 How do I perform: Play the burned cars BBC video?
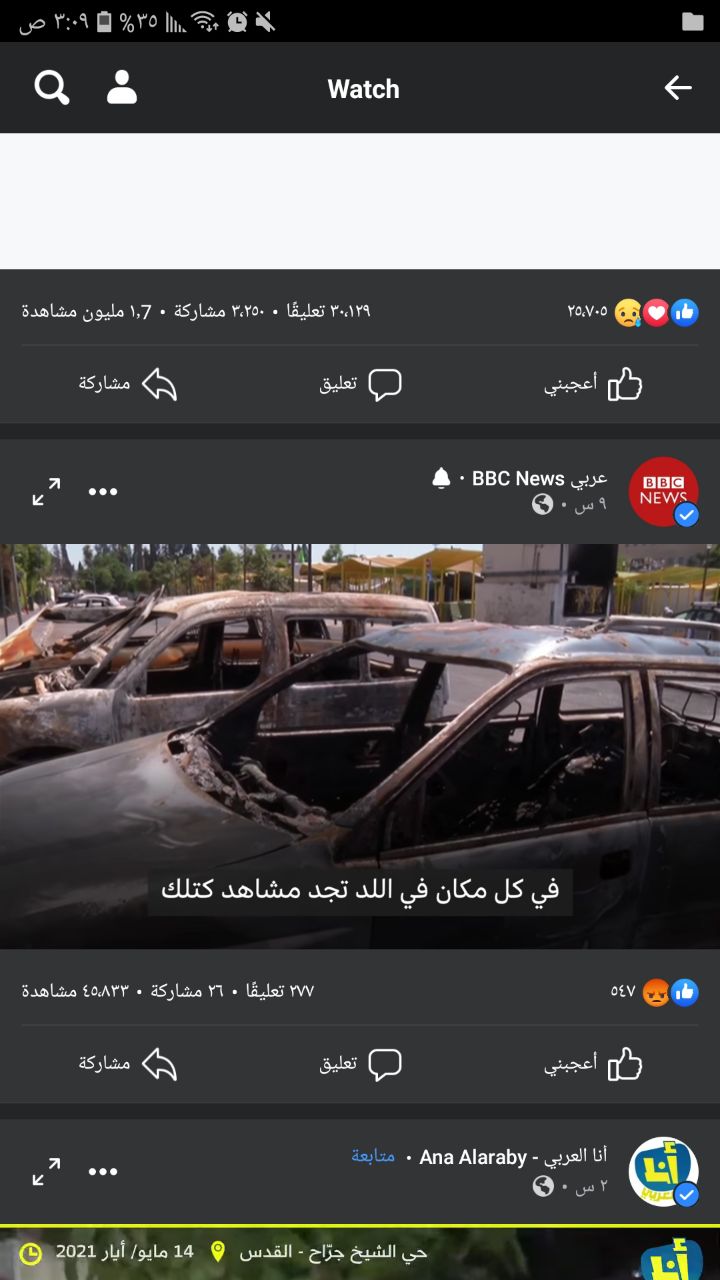pos(360,746)
